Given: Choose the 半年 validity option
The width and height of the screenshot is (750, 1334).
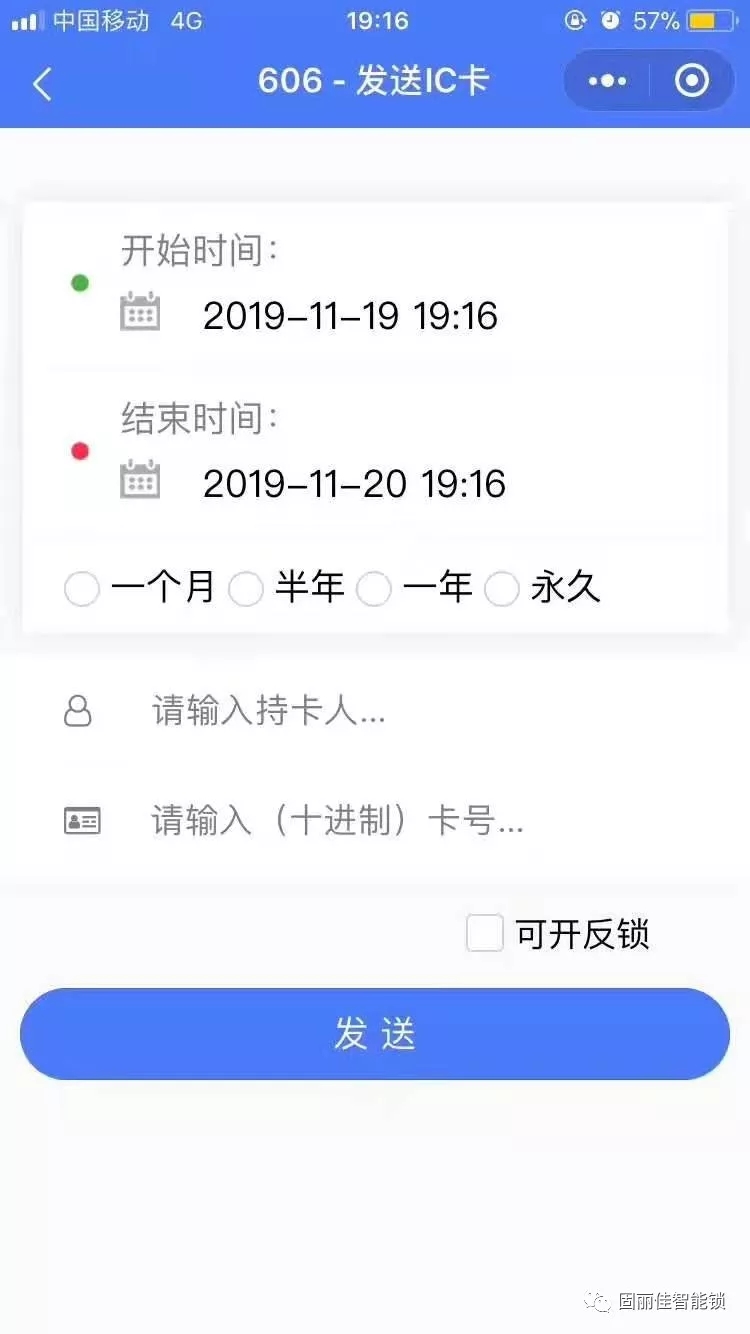Looking at the screenshot, I should 246,589.
